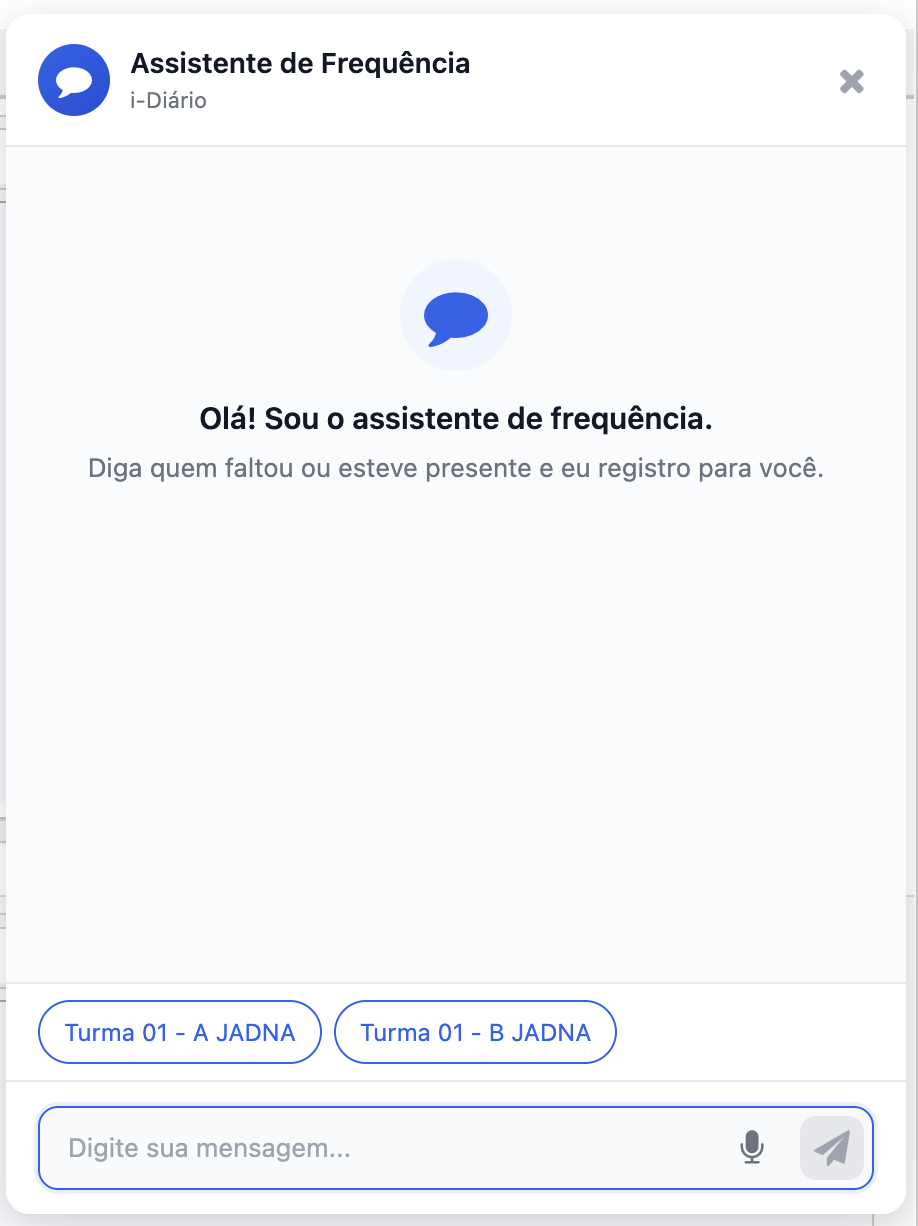This screenshot has height=1226, width=918.
Task: Select the Turma 01 - A JADNA suggestion pill
Action: [179, 1032]
